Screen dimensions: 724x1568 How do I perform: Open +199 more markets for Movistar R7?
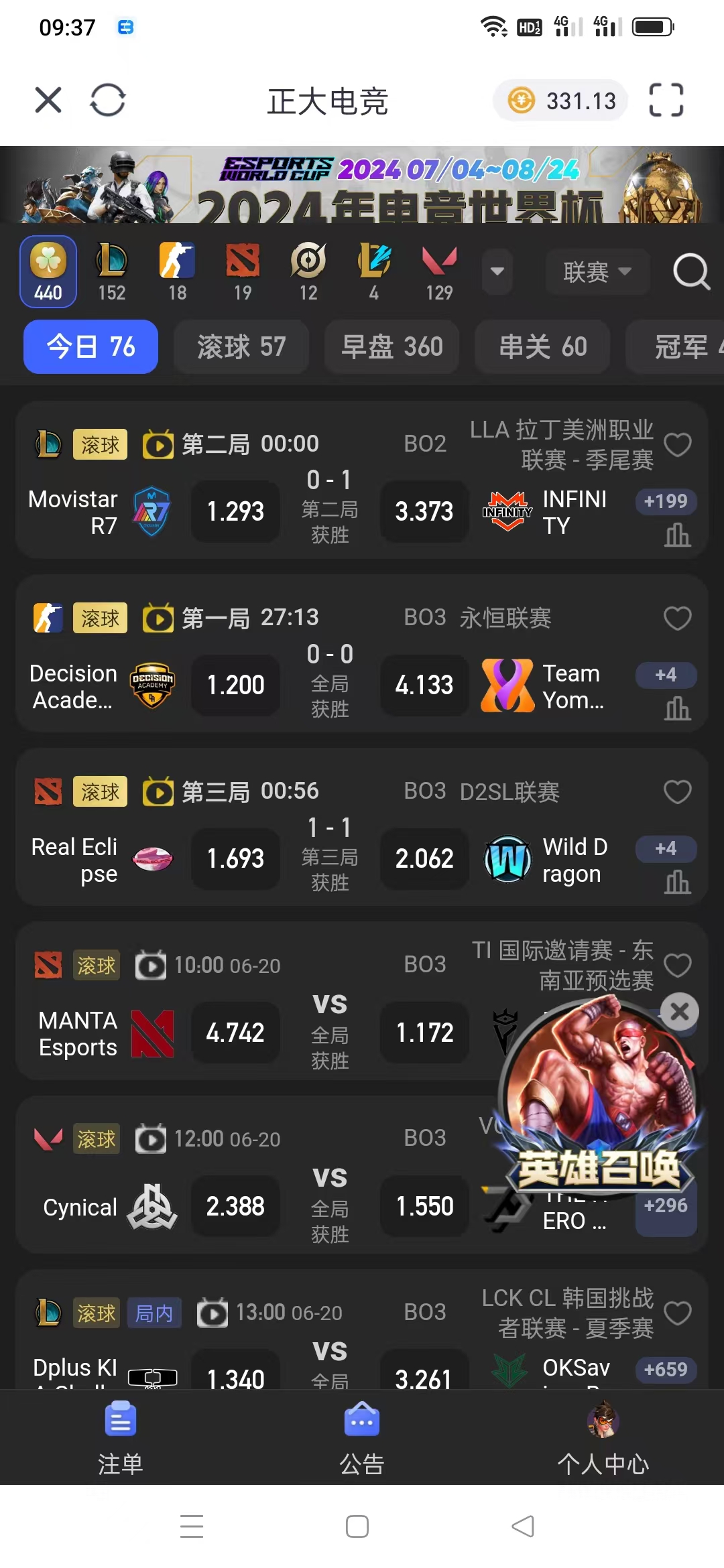(x=666, y=501)
